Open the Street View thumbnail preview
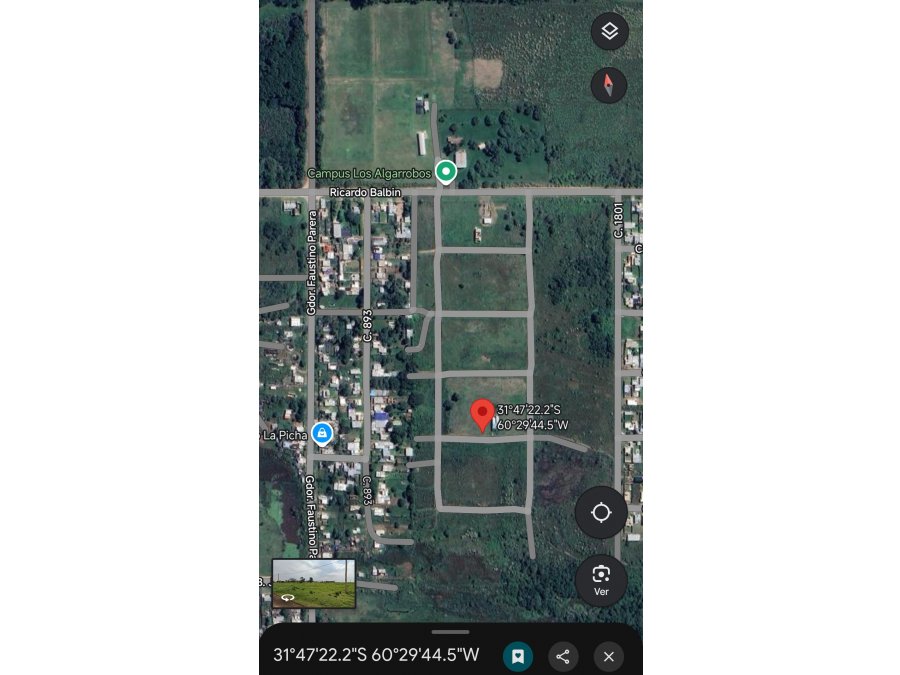Screen dimensions: 900x675 [314, 583]
